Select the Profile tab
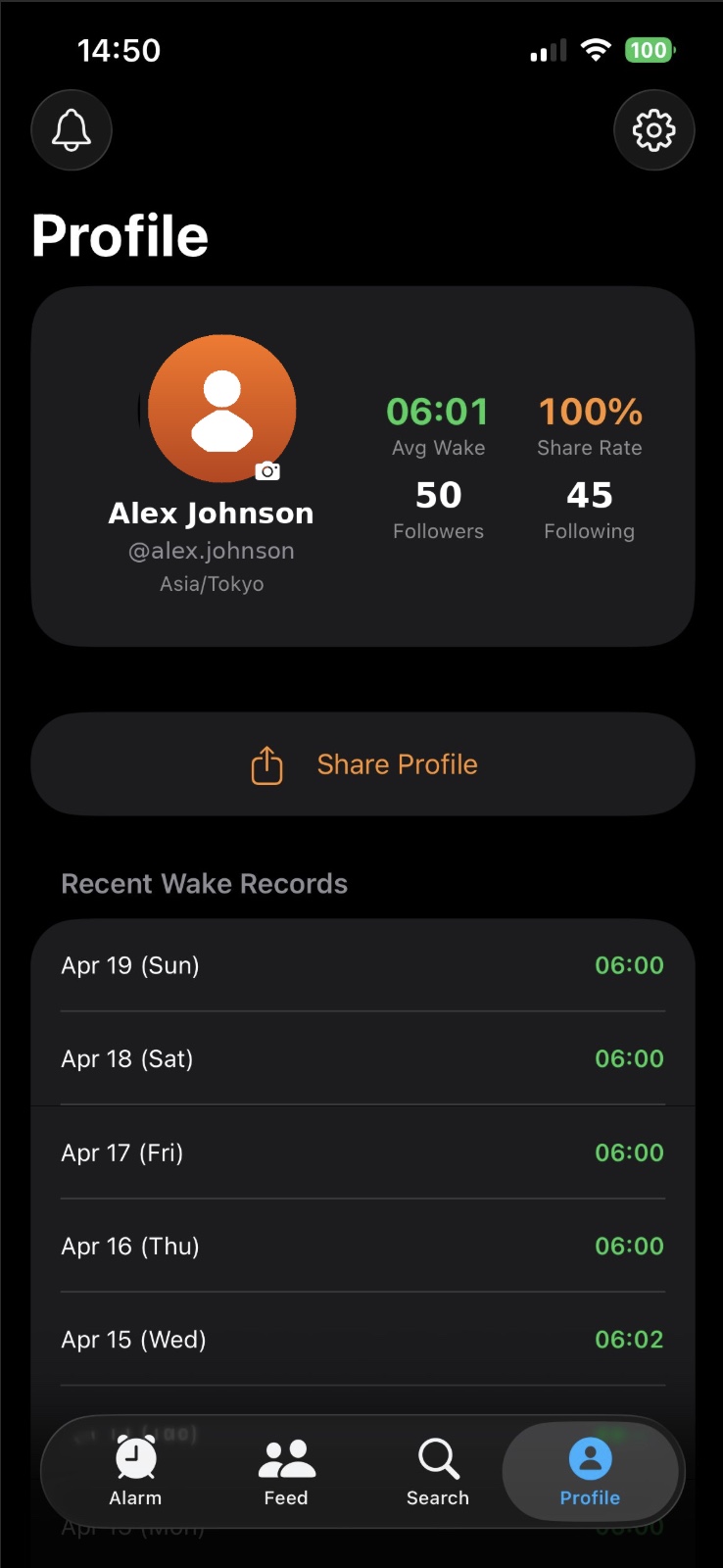Screen dimensions: 723x1568 click(x=590, y=1470)
